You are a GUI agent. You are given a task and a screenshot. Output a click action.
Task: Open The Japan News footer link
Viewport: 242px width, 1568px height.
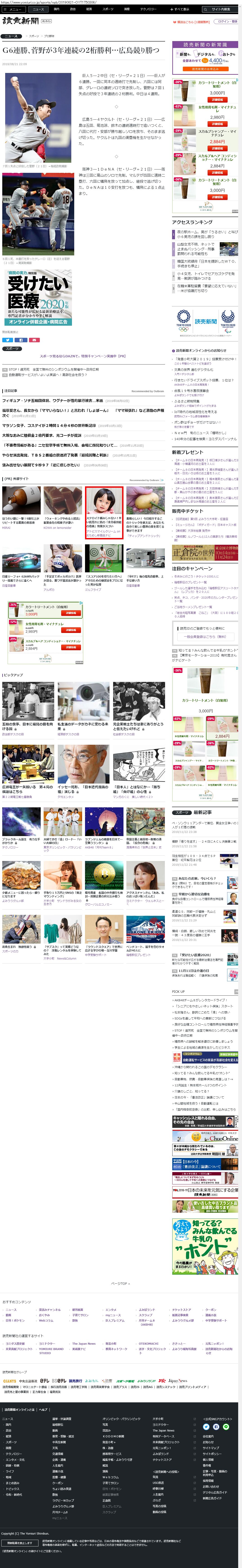83,1343
